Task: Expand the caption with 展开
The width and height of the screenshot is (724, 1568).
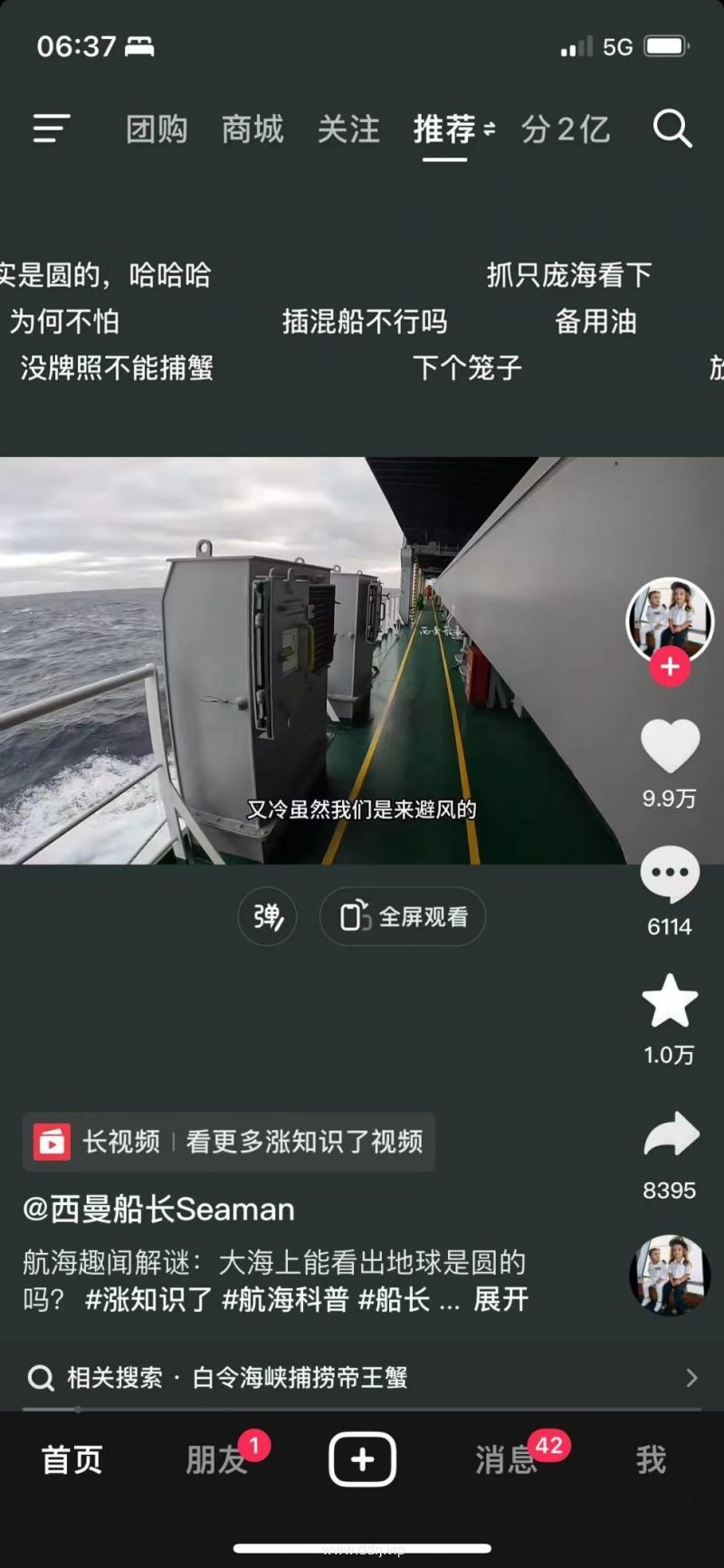Action: click(x=500, y=1300)
